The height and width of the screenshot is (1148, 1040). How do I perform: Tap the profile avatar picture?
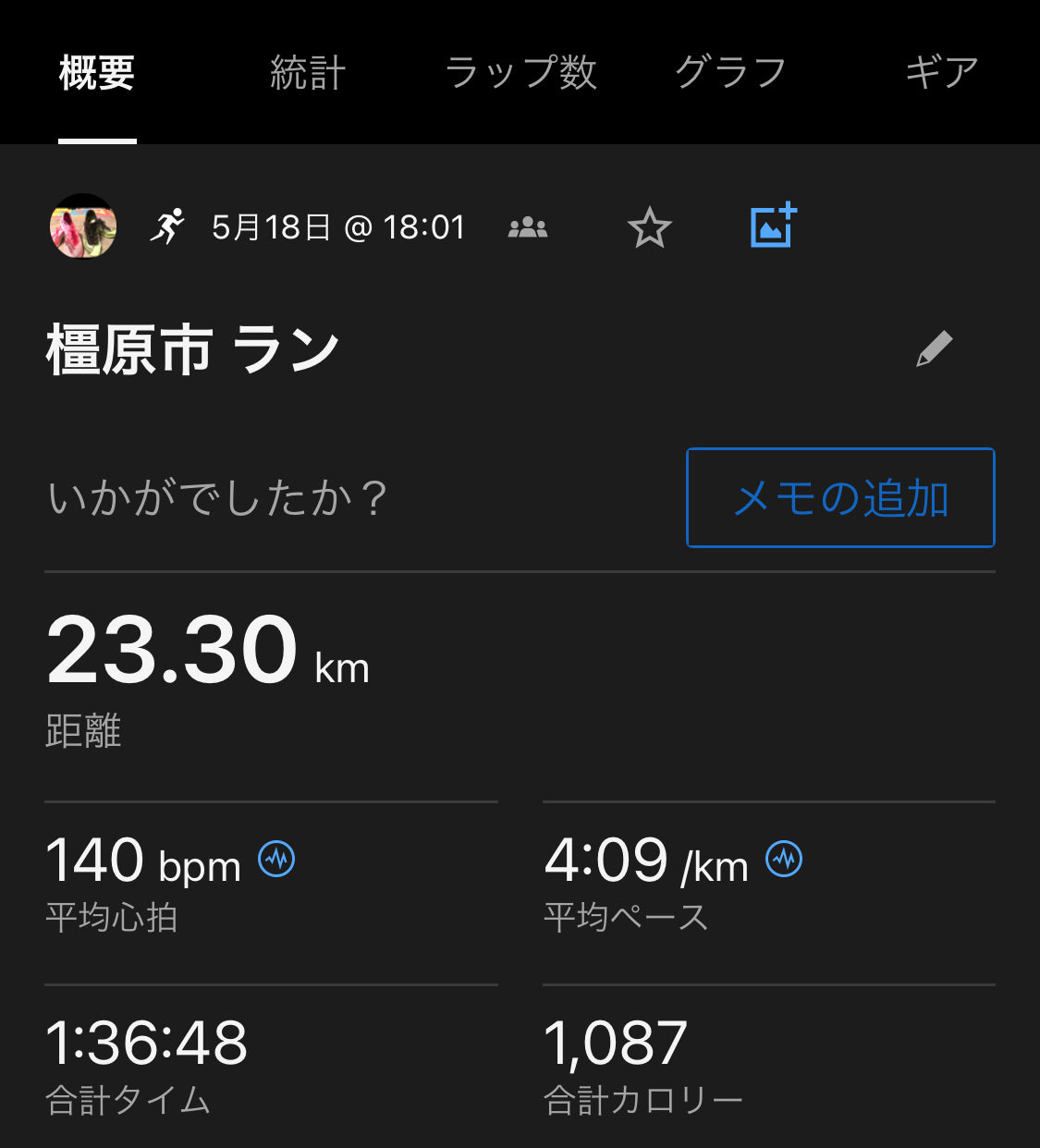click(83, 226)
